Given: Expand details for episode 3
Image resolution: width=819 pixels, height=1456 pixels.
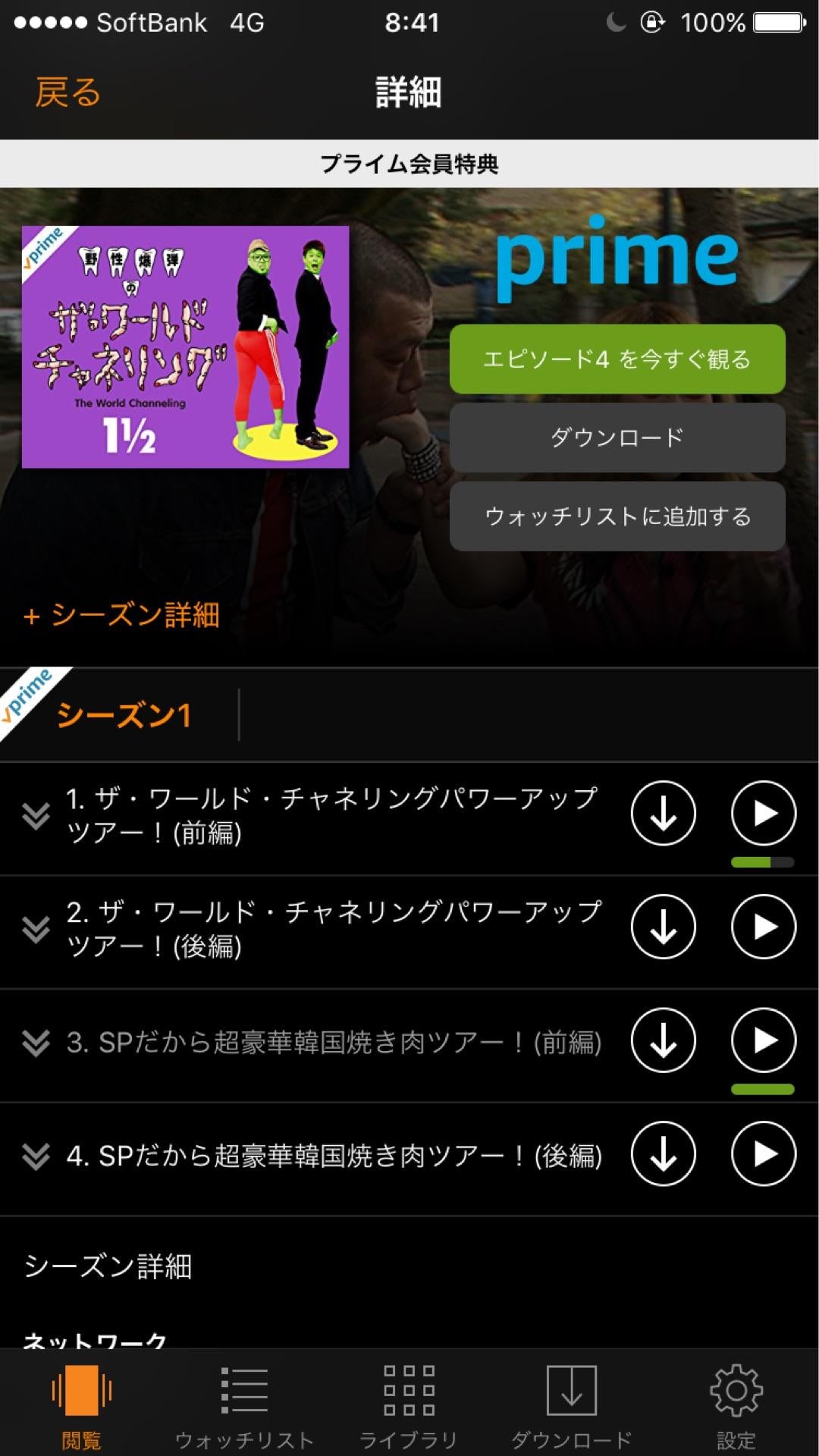Looking at the screenshot, I should point(36,1043).
